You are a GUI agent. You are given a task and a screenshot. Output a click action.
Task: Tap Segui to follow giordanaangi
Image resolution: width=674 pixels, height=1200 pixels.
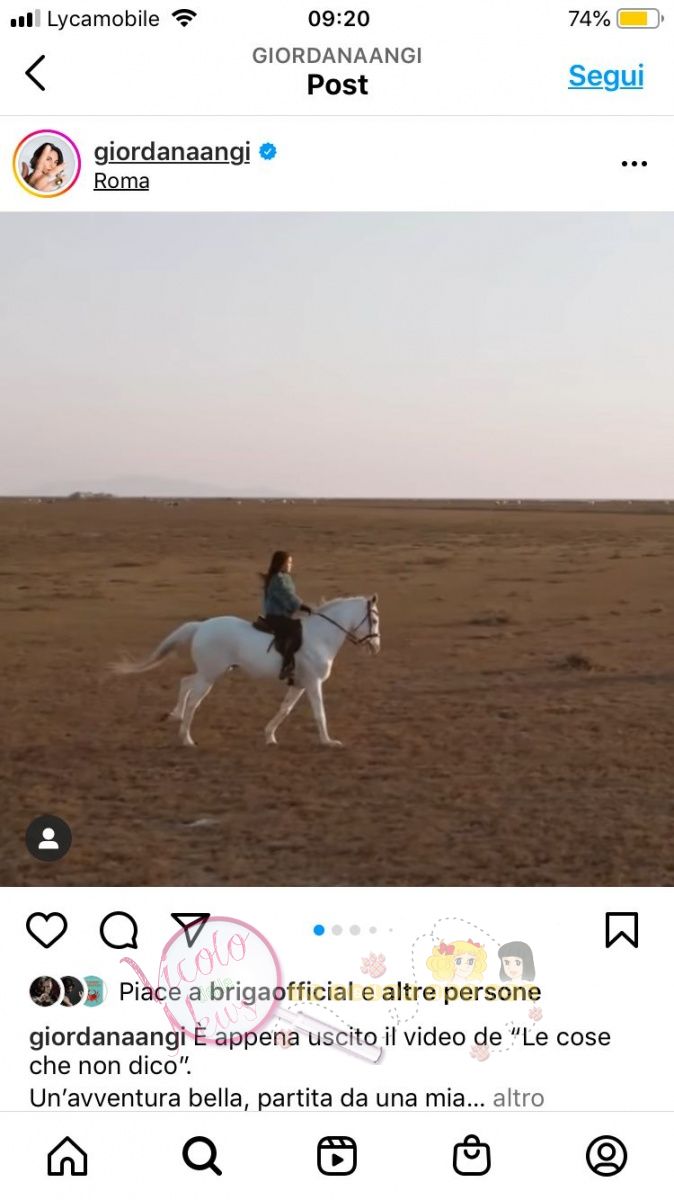605,76
